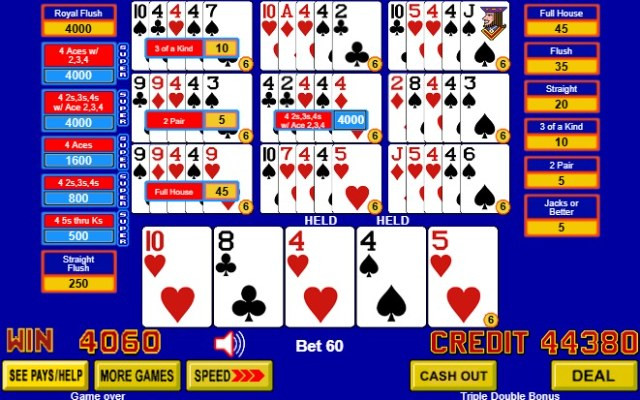Select the 10 of hearts card
Image resolution: width=640 pixels, height=400 pixels.
pyautogui.click(x=177, y=276)
